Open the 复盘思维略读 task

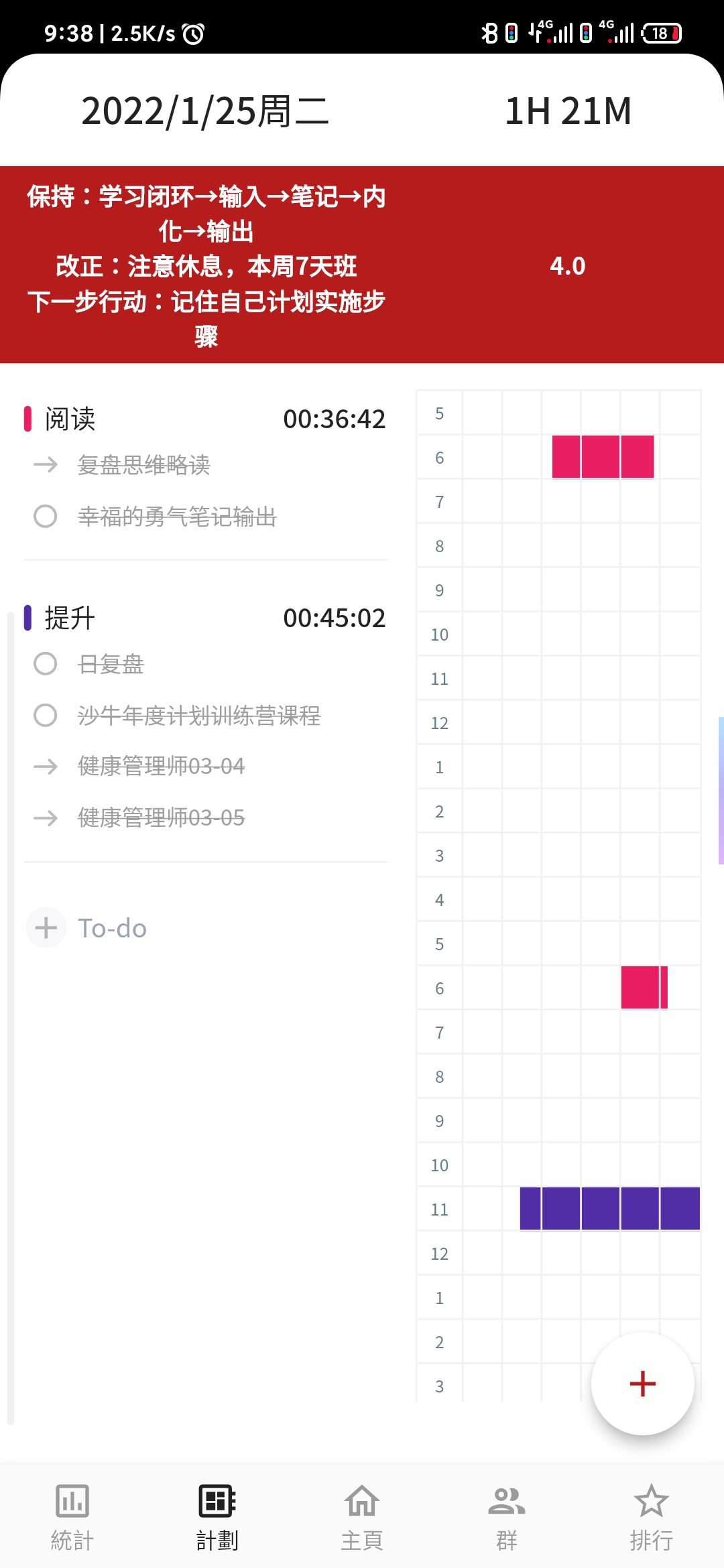143,464
